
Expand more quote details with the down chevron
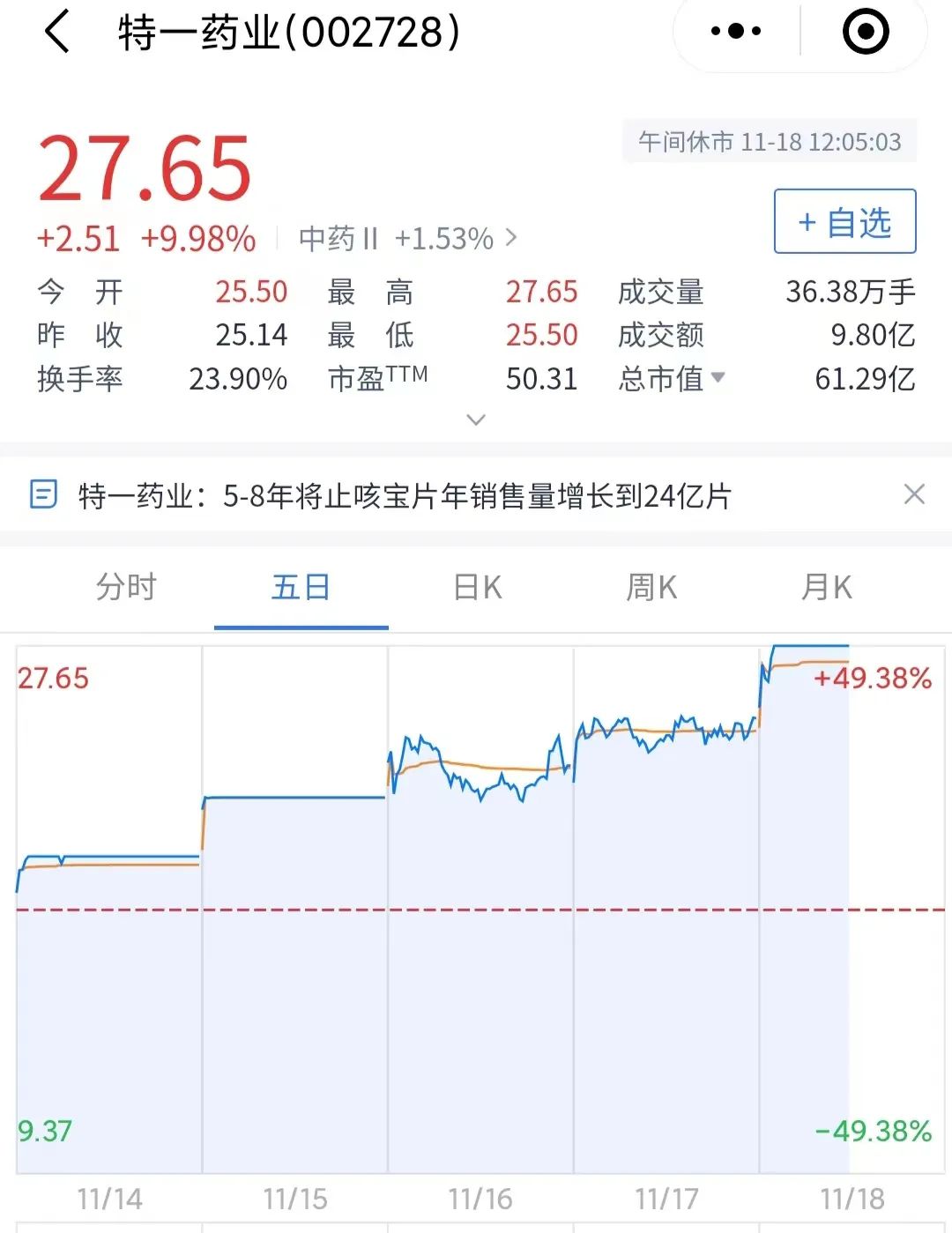[476, 420]
